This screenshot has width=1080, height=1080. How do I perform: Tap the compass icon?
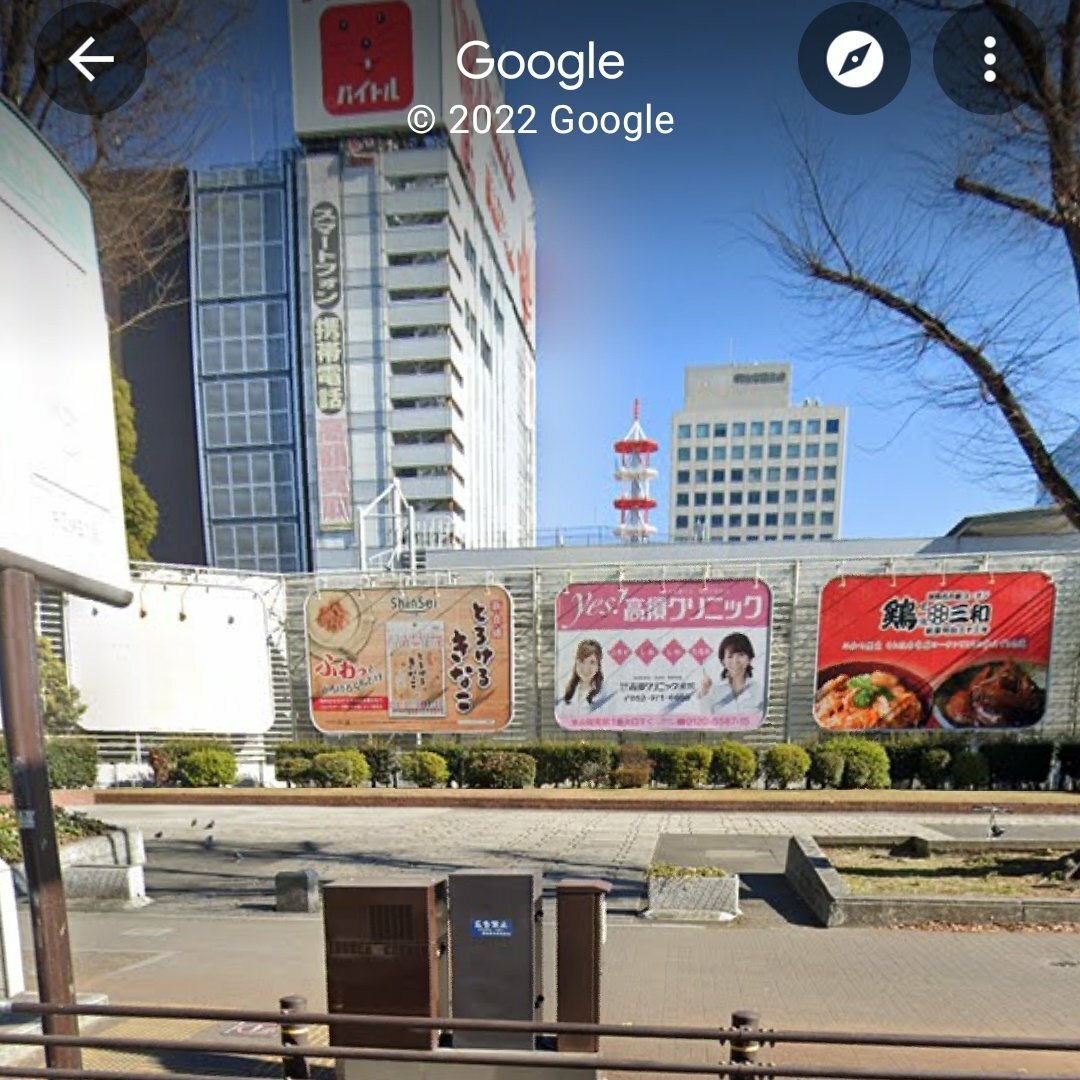point(854,59)
